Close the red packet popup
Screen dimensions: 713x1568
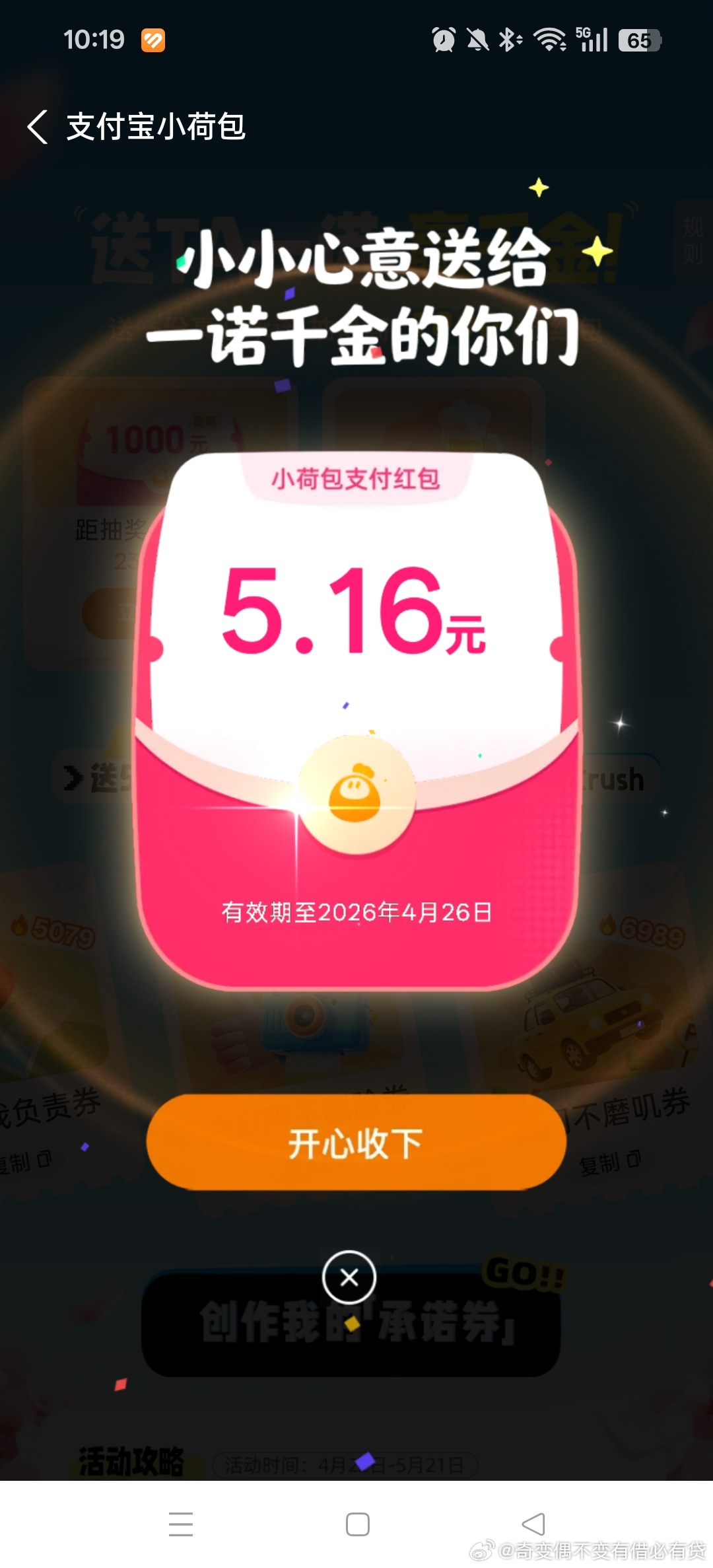pos(349,1277)
